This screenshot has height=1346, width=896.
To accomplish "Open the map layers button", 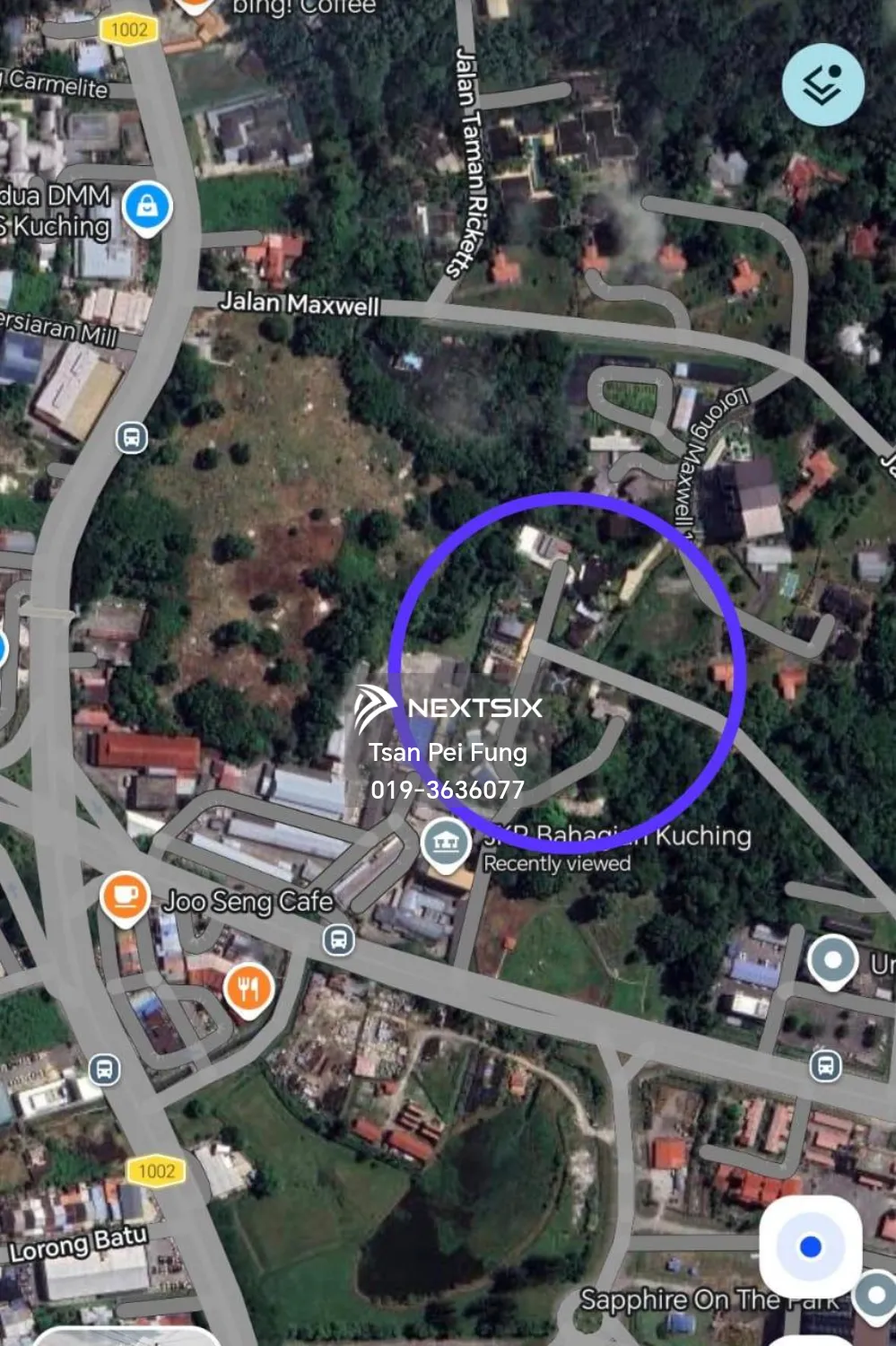I will pos(822,84).
